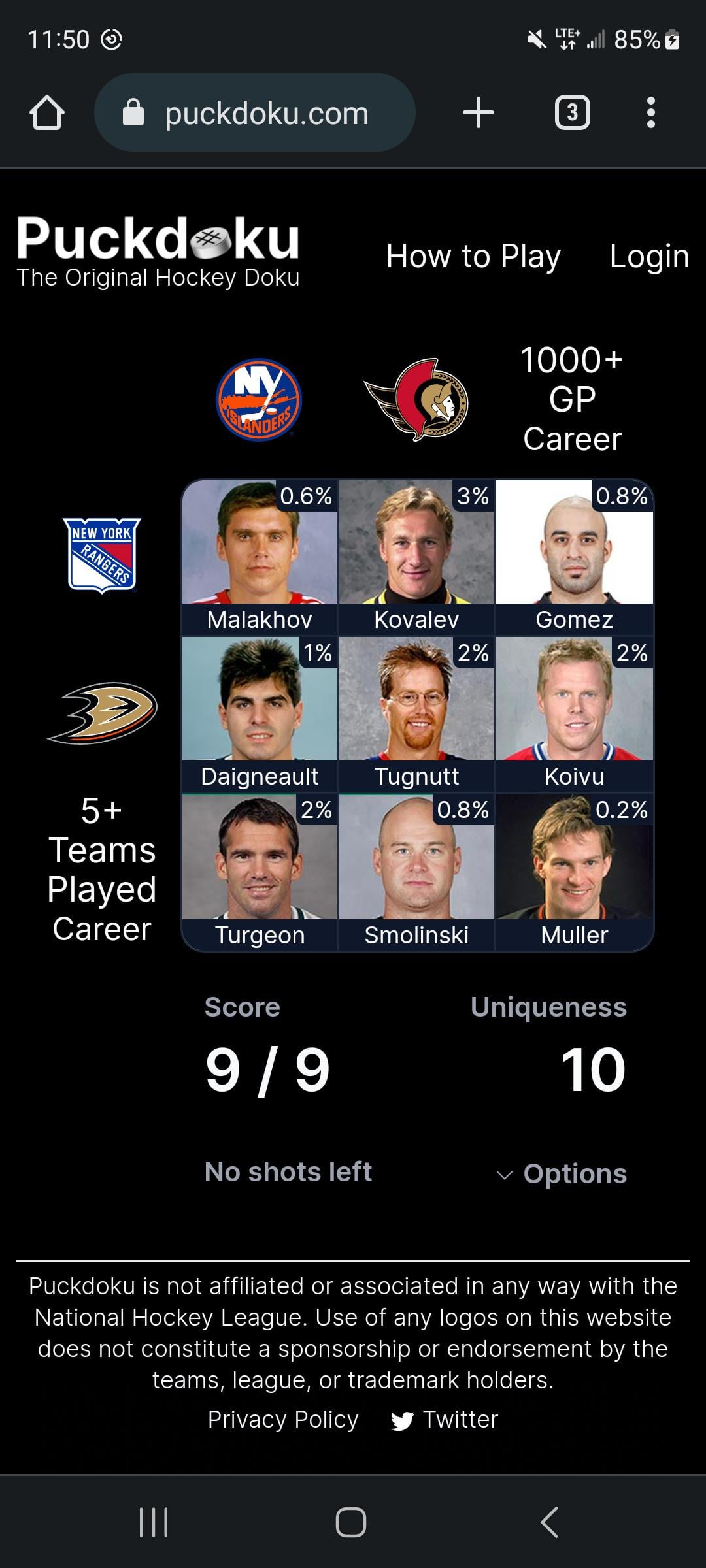Open the tab switcher showing 3 tabs

[x=572, y=113]
